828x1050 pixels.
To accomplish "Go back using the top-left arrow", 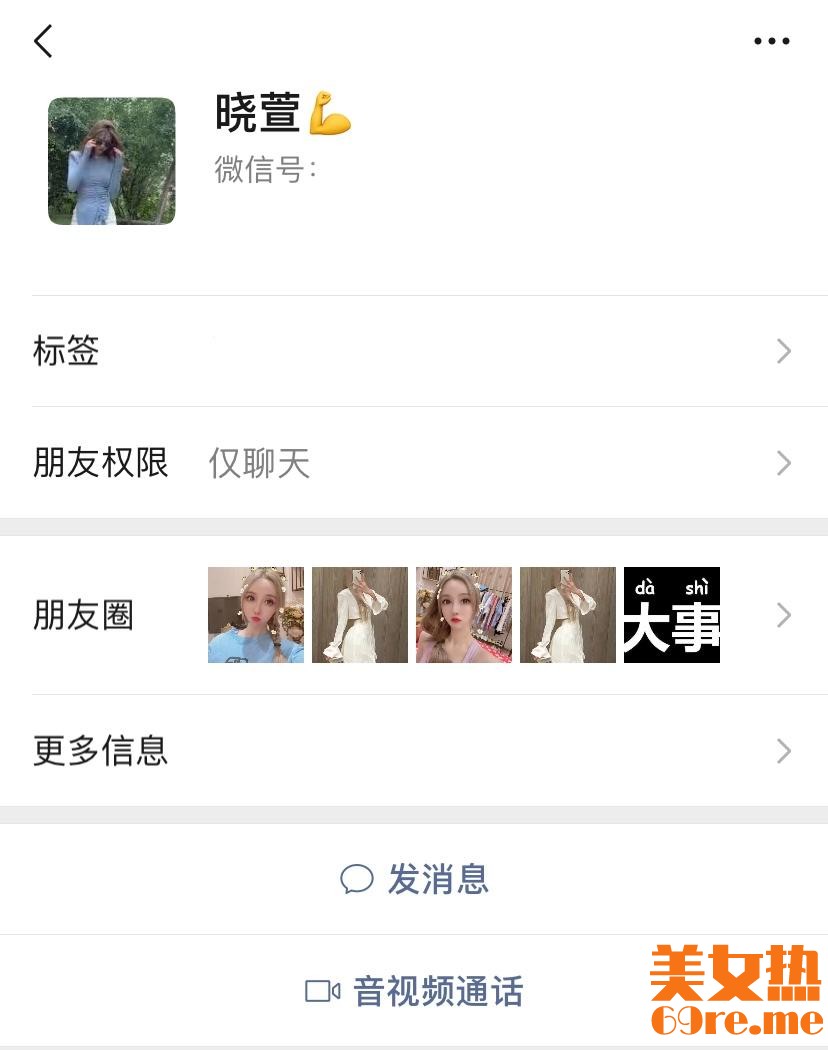I will click(x=43, y=41).
